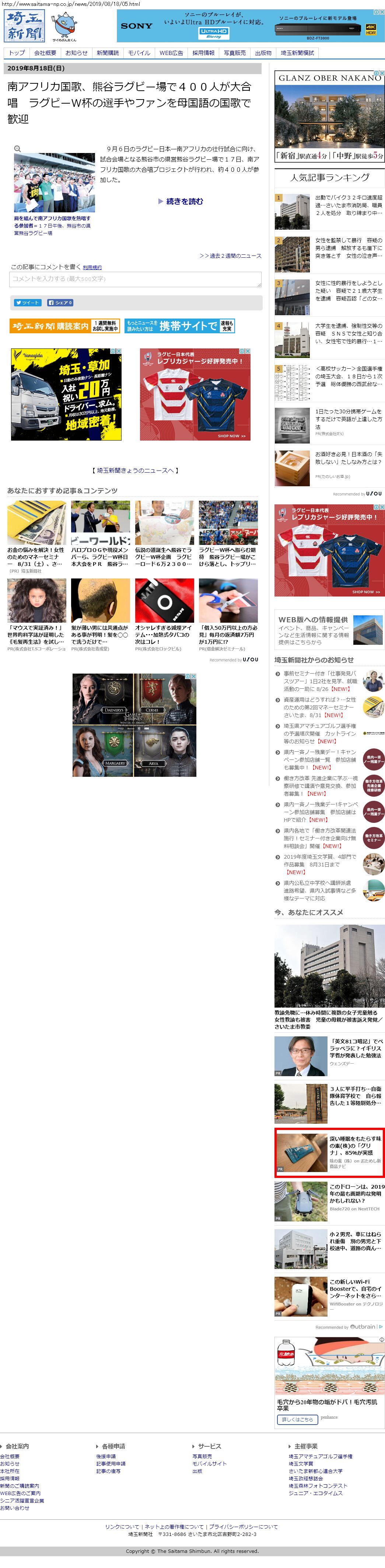
Task: Open the 携帯サイトで banner
Action: (179, 326)
